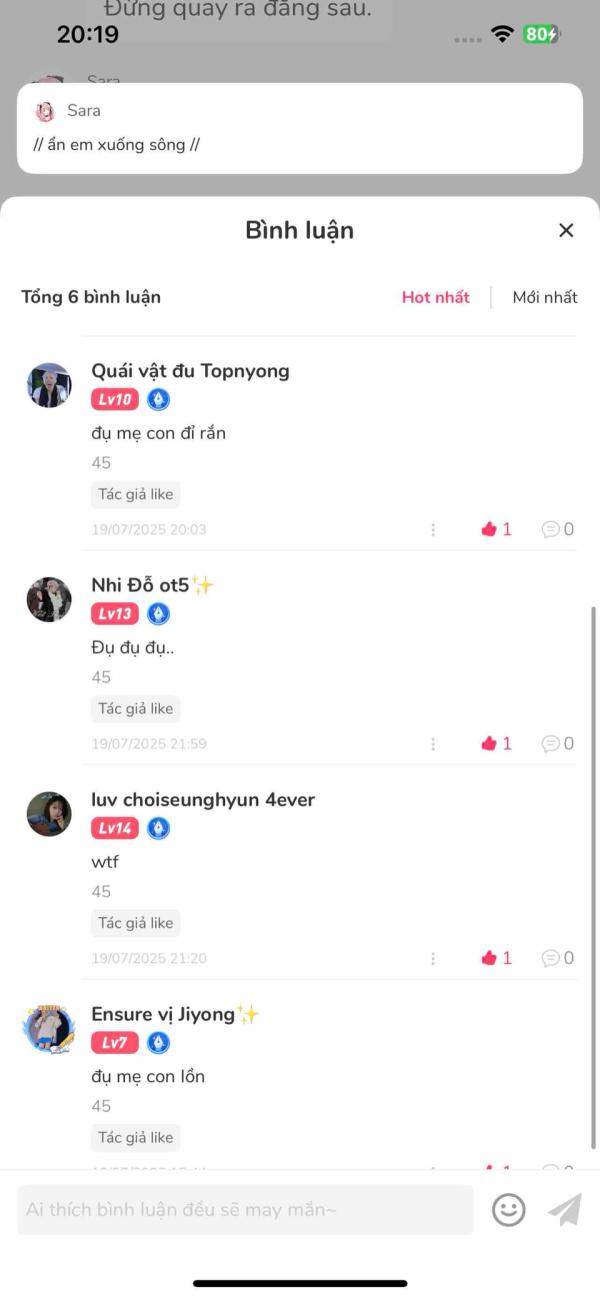
Task: Select the Hot nhất sort tab
Action: (435, 297)
